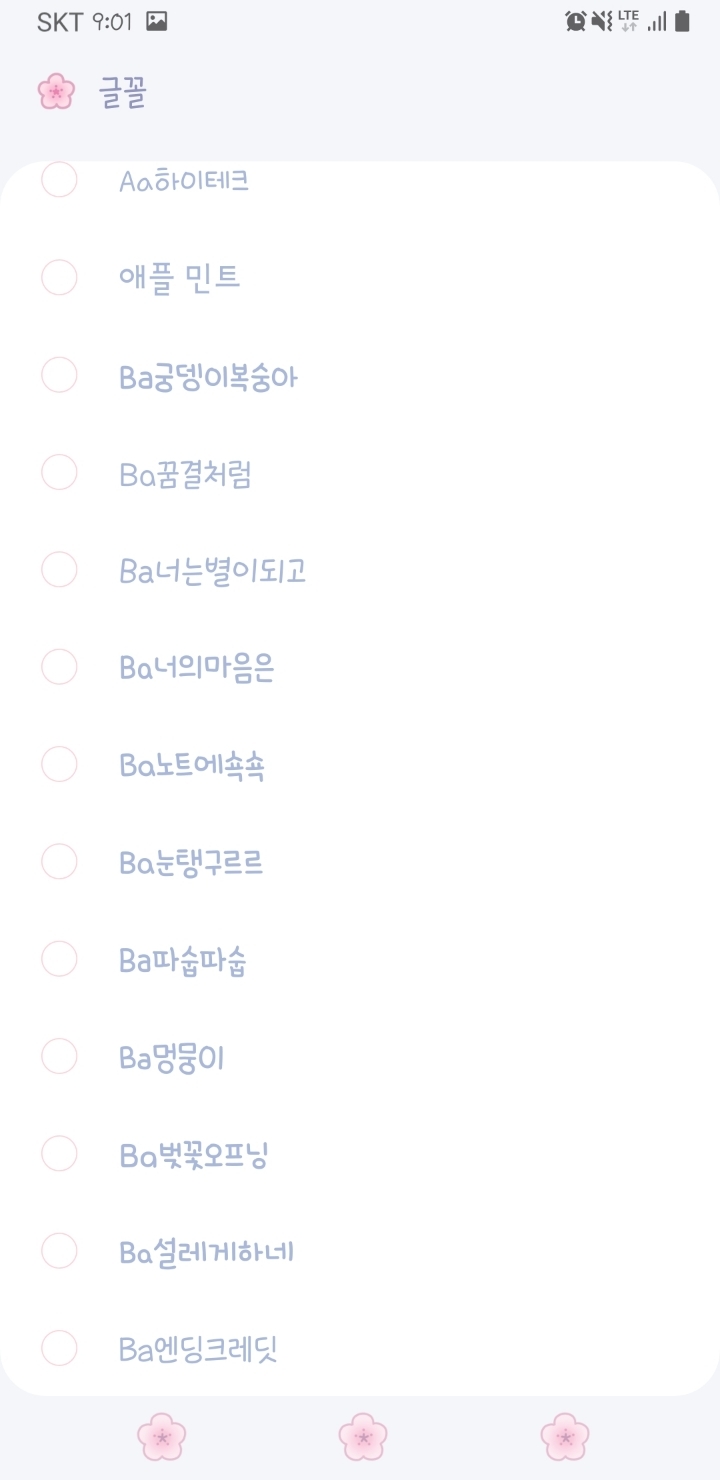Tap the center flower home button
The image size is (720, 1480).
click(362, 1437)
